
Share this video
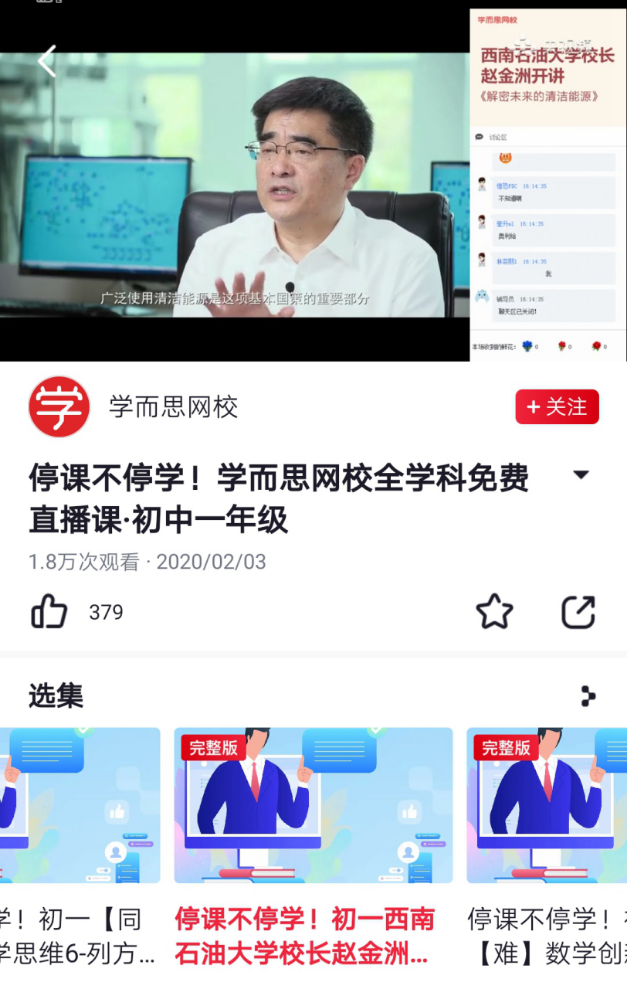pos(578,611)
